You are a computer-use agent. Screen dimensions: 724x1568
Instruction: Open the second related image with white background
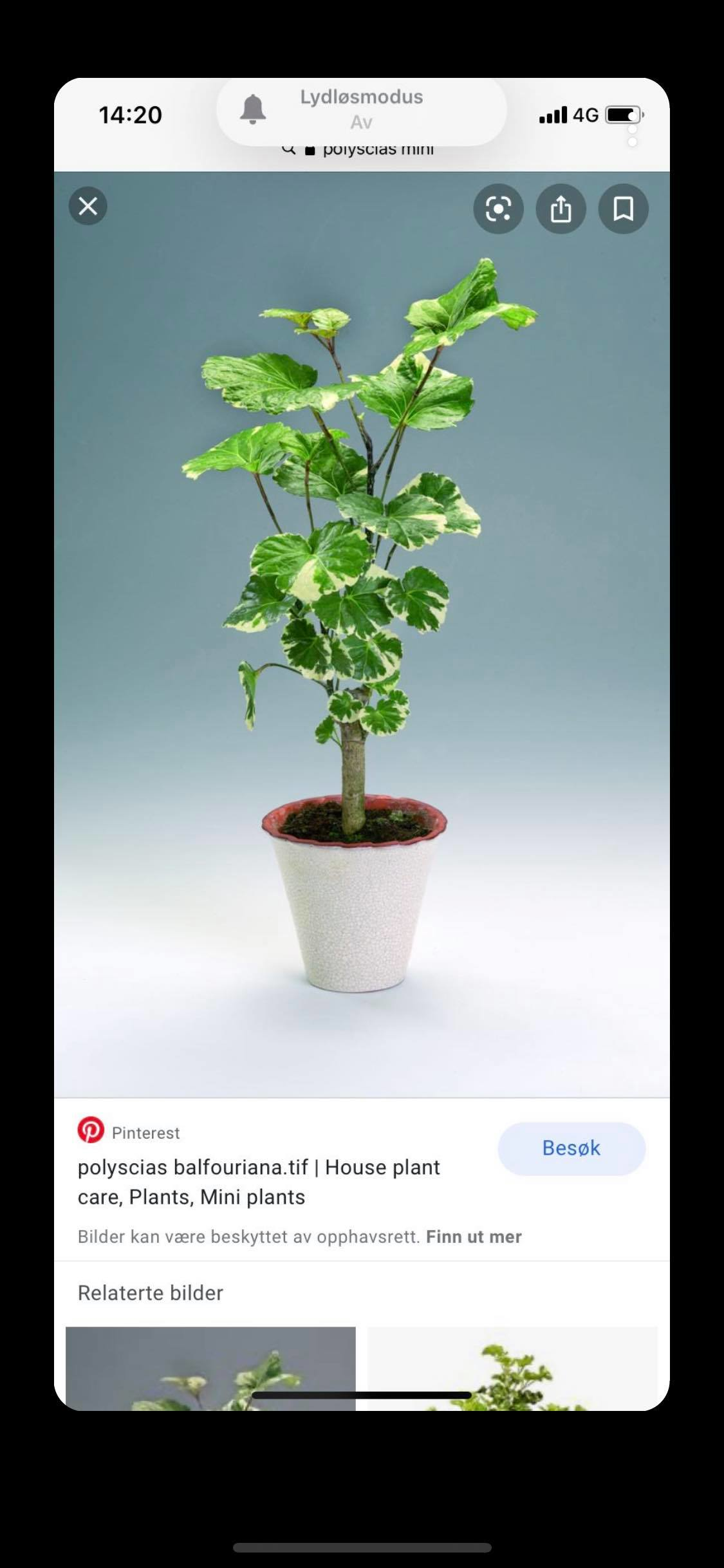(512, 1367)
